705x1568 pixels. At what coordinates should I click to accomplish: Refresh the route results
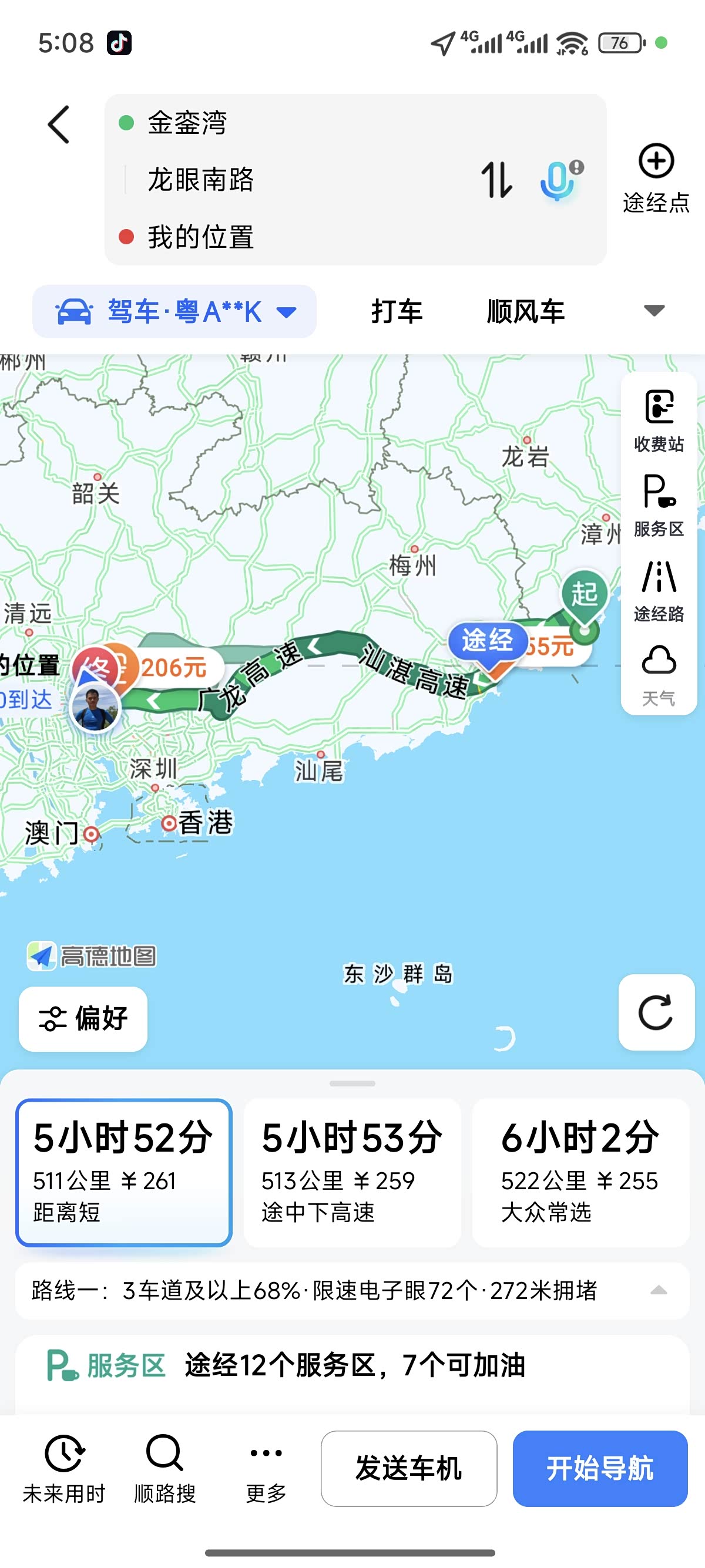pos(656,1012)
